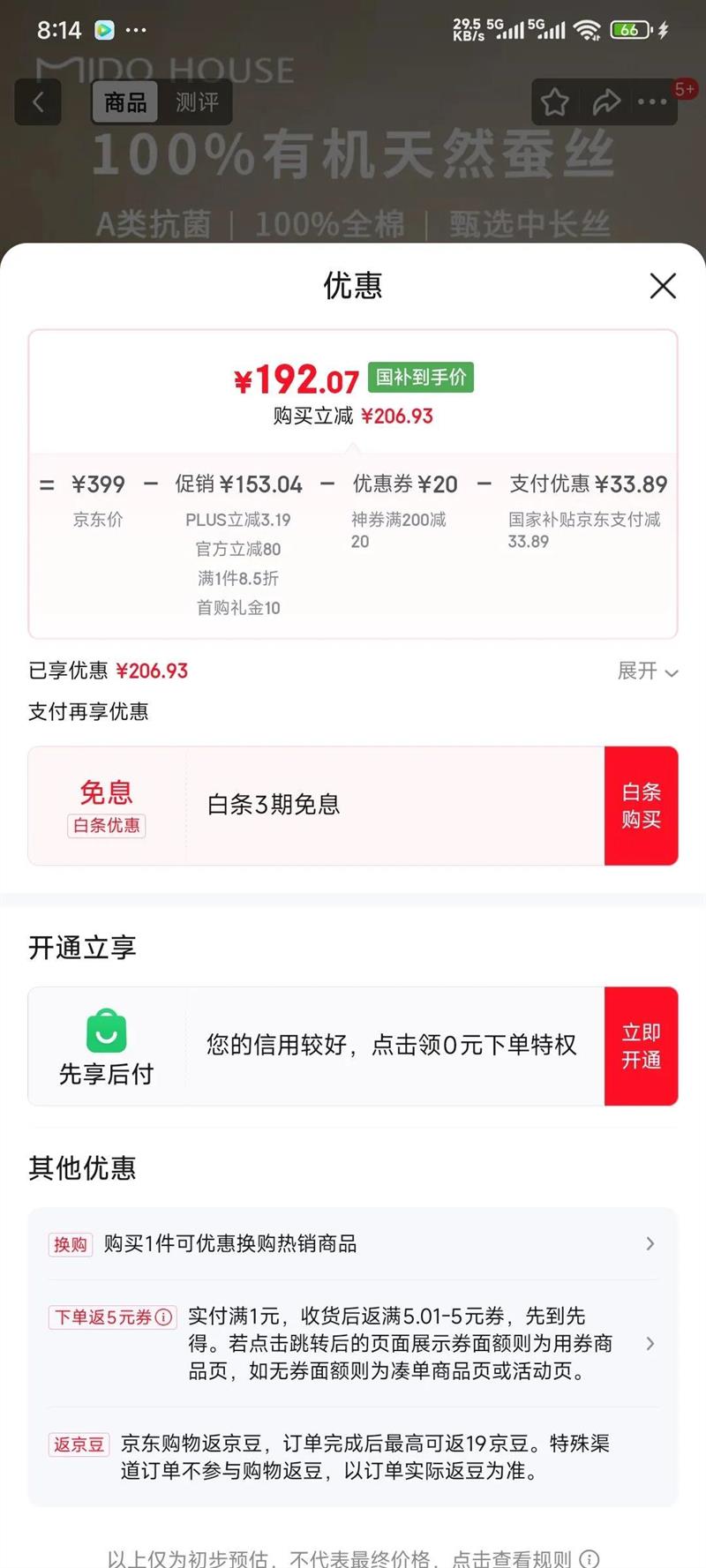Close the 优惠 discount sheet
Image resolution: width=706 pixels, height=1568 pixels.
(x=663, y=286)
